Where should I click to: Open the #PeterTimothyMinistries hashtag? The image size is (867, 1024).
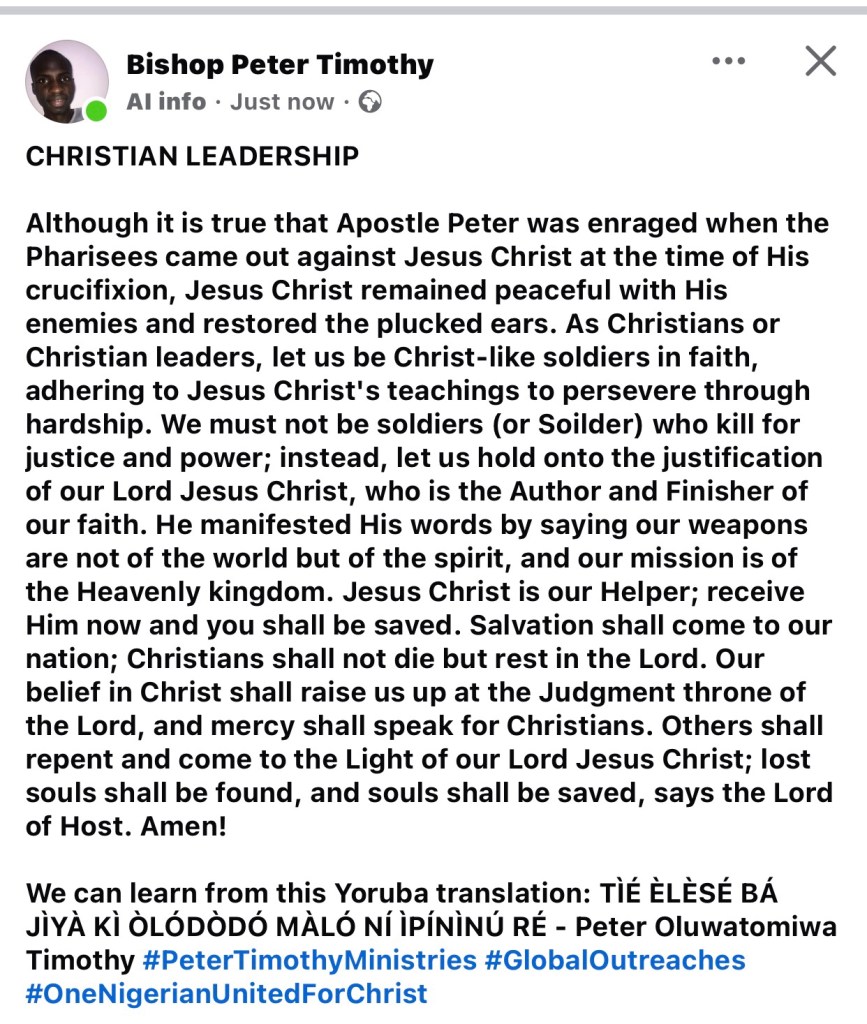[309, 961]
